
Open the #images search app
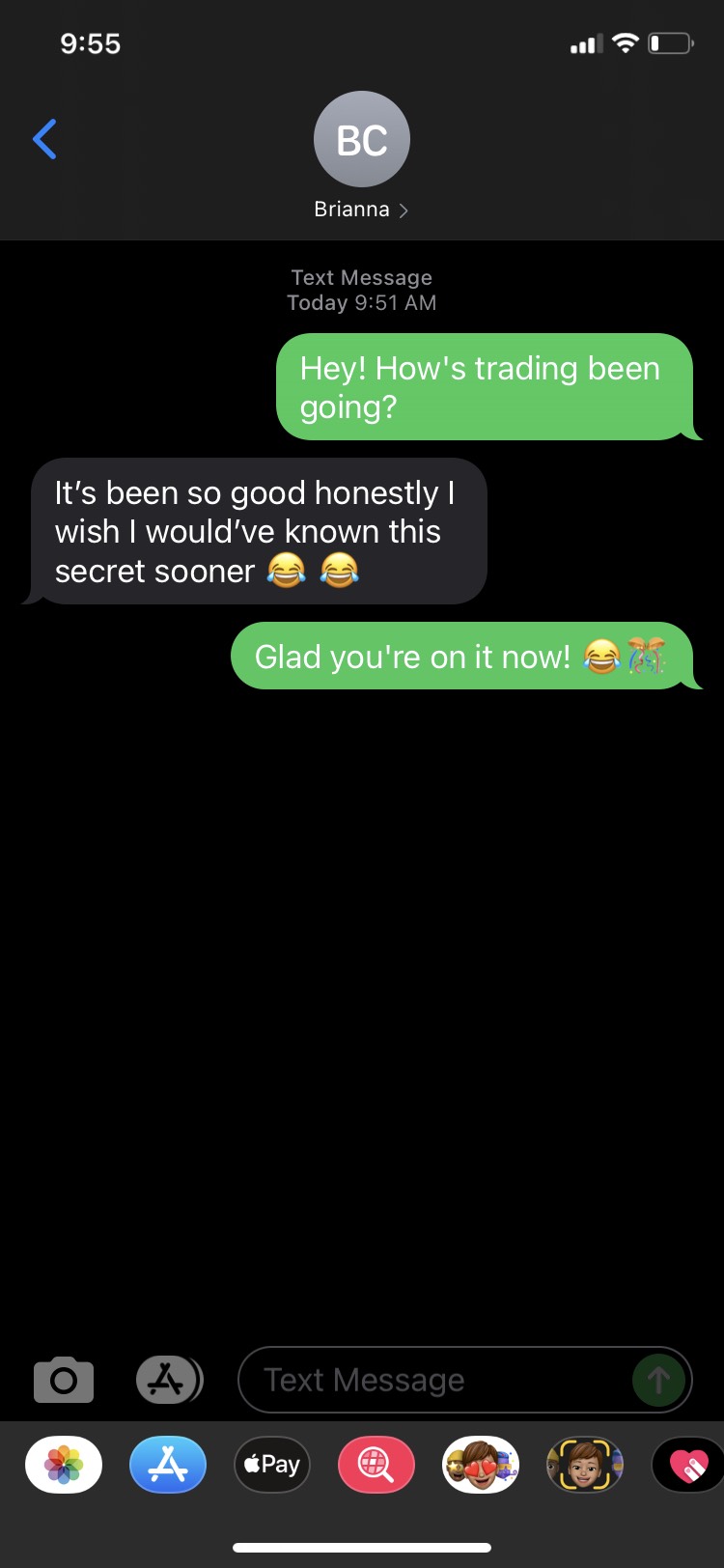pos(376,1465)
